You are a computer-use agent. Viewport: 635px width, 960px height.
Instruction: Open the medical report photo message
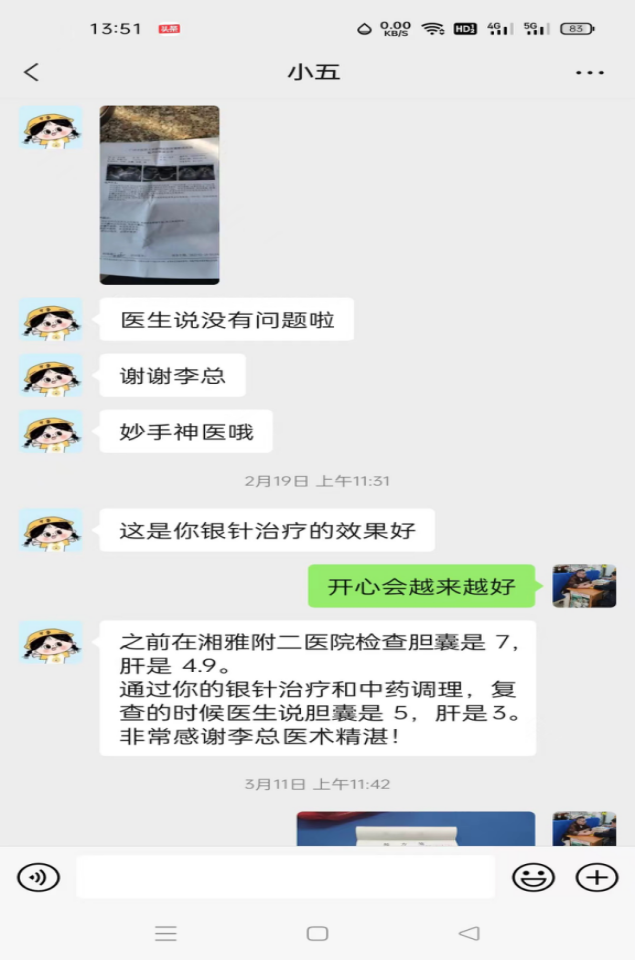click(160, 195)
